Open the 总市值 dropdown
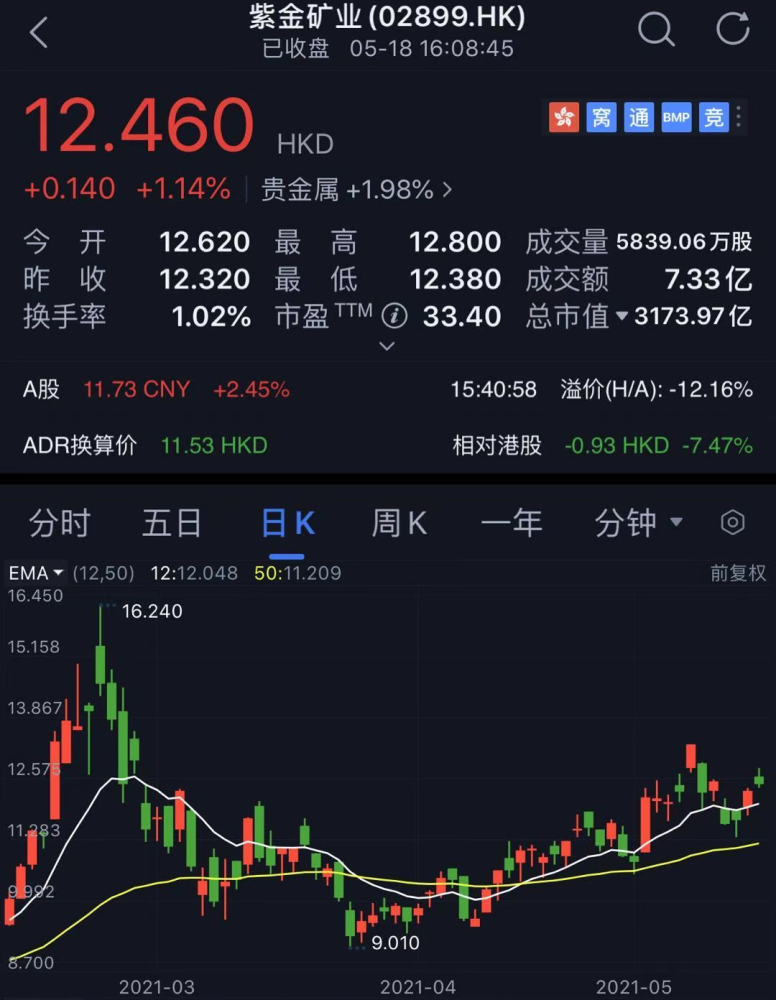The image size is (776, 1000). 621,317
